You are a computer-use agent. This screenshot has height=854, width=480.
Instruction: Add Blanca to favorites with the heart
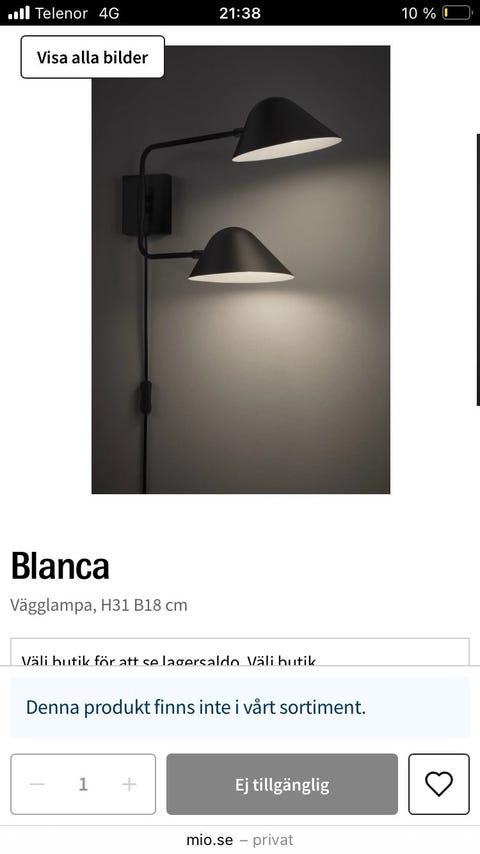(x=439, y=784)
